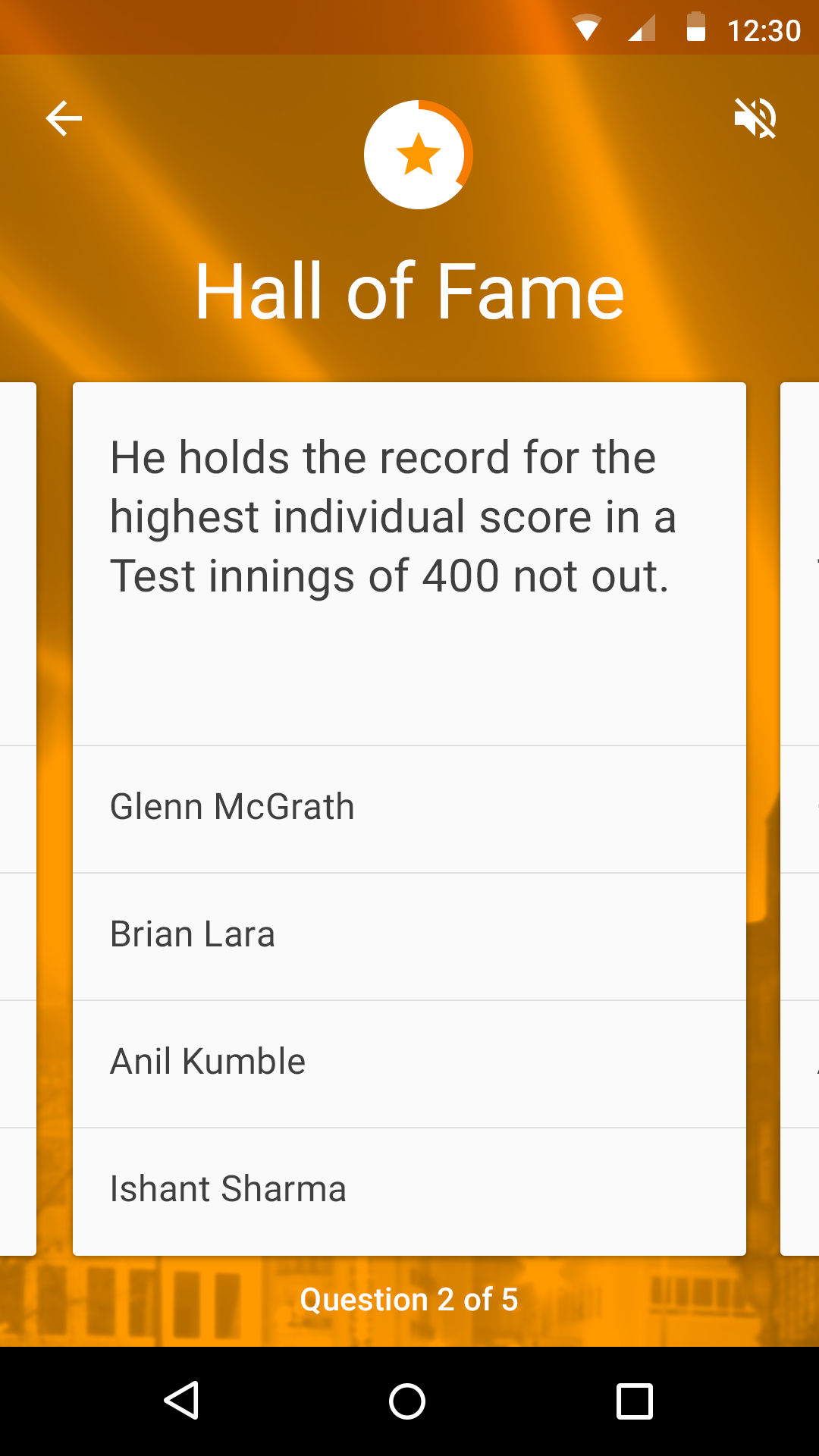Select Glenn McGrath as the answer
The width and height of the screenshot is (819, 1456).
[409, 809]
